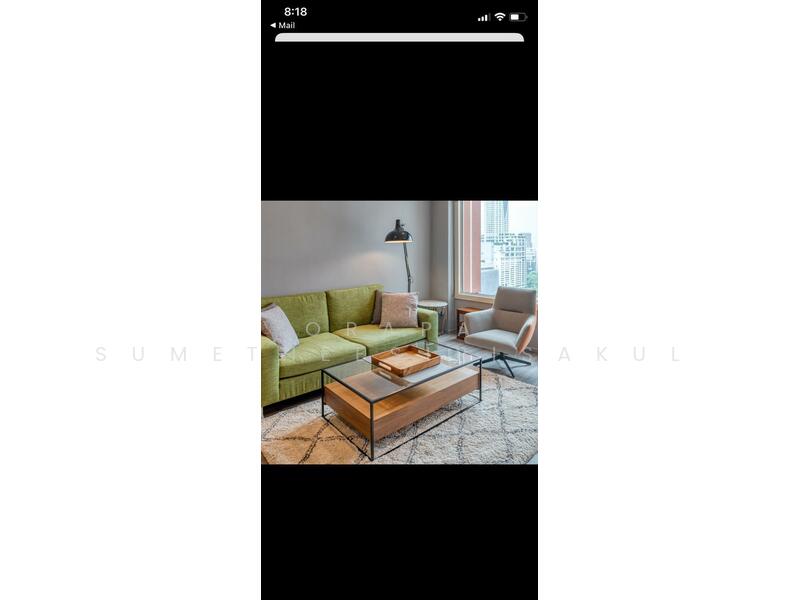The image size is (800, 600).
Task: Tap the living room photo to show controls
Action: [399, 332]
